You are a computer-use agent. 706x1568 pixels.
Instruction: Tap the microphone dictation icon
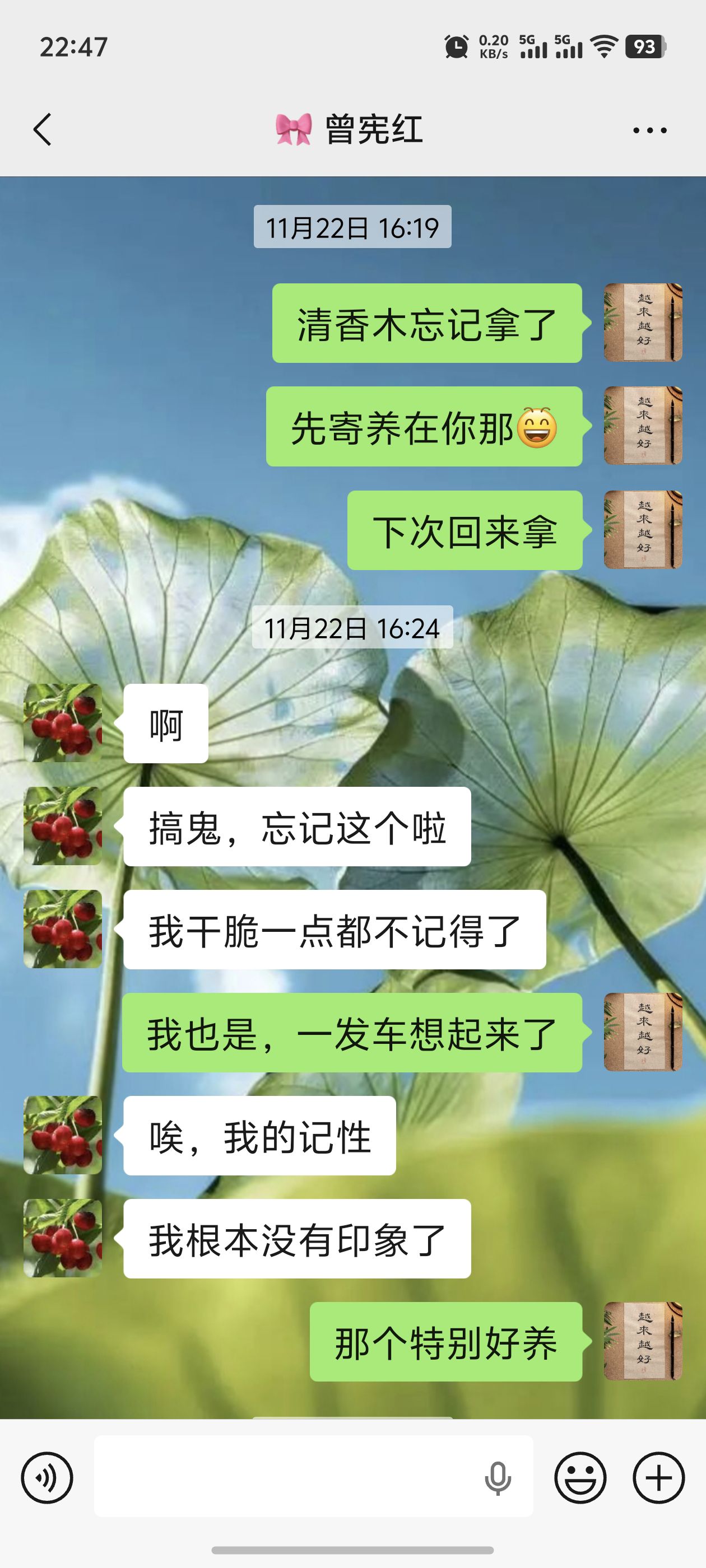coord(497,1478)
